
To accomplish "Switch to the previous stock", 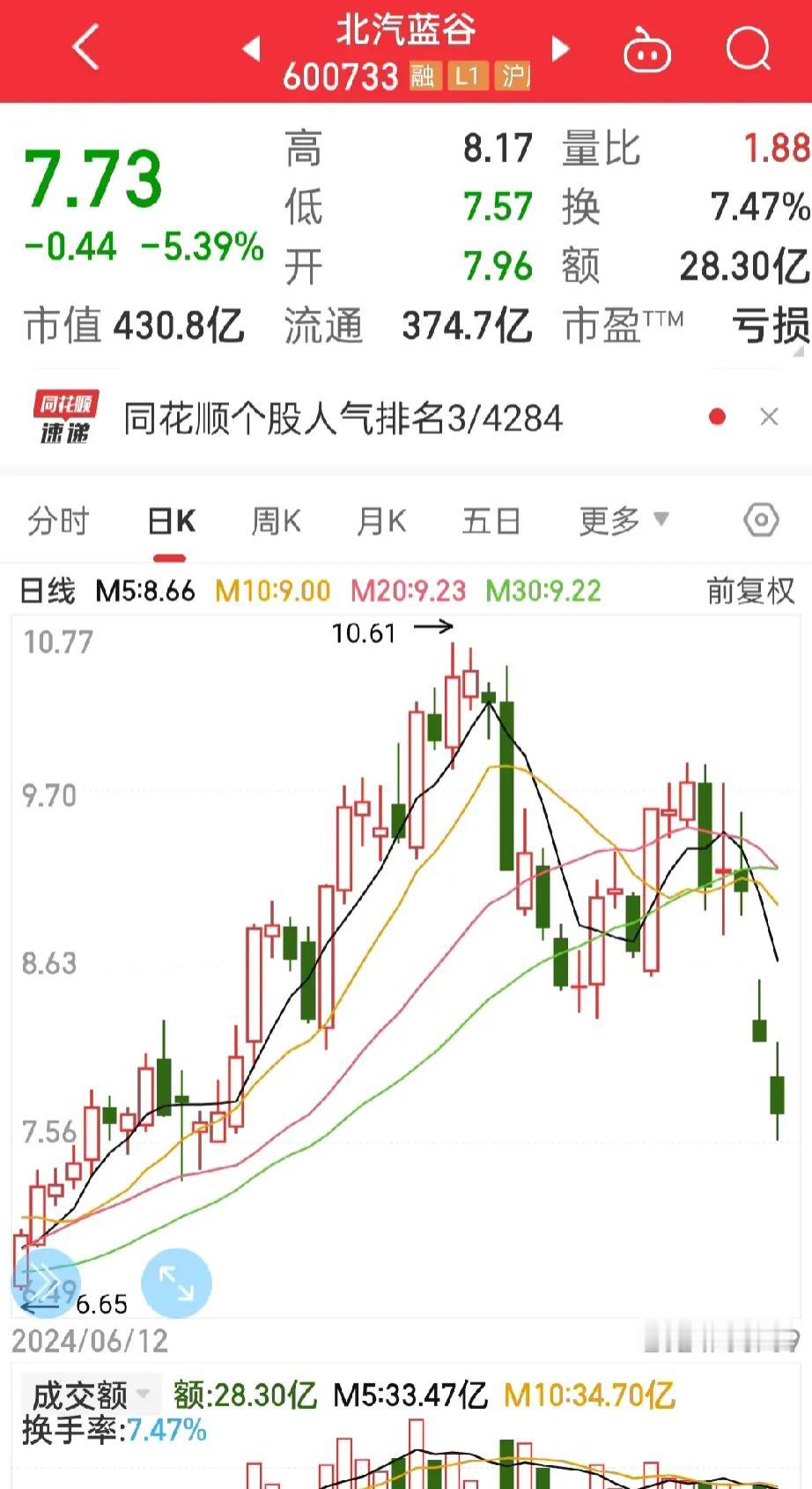I will [x=252, y=48].
